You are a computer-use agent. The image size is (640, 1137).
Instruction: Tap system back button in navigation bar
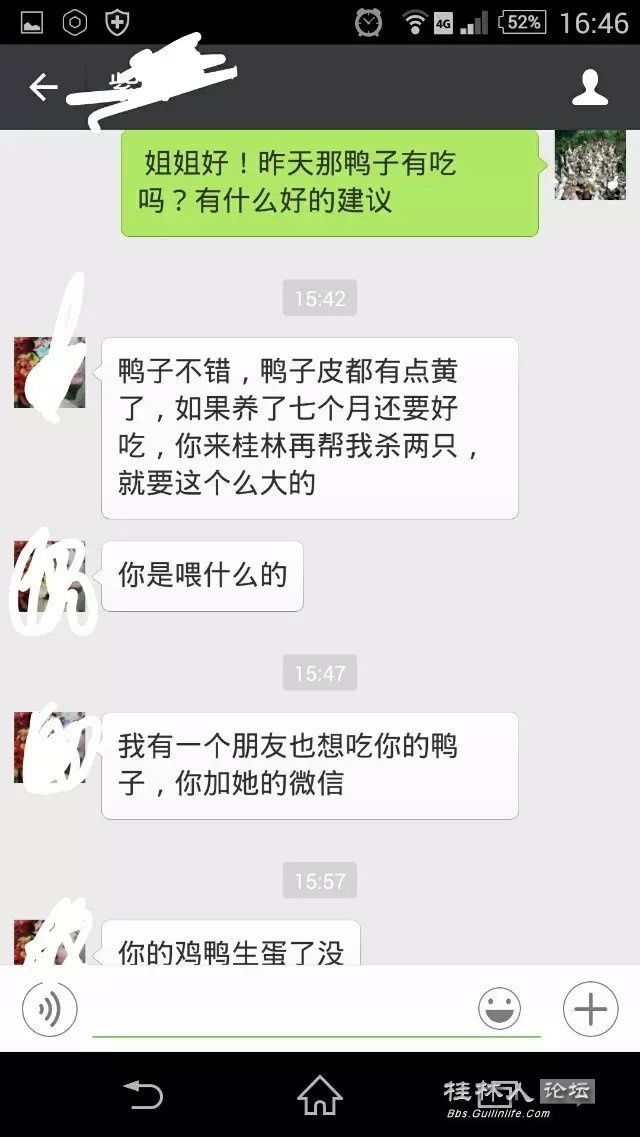point(142,1094)
